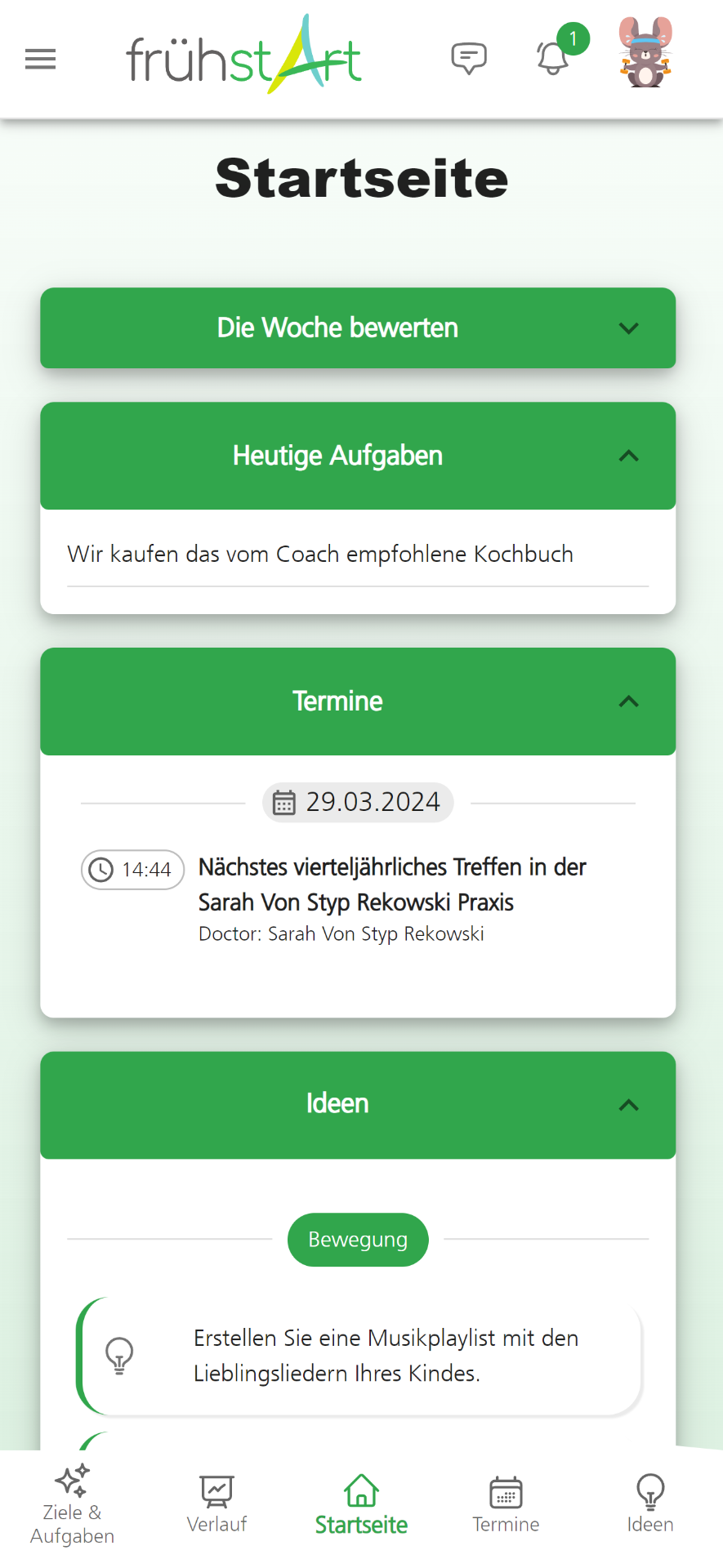Switch to the Termine tab in bottom bar
Viewport: 723px width, 1568px height.
(506, 1505)
